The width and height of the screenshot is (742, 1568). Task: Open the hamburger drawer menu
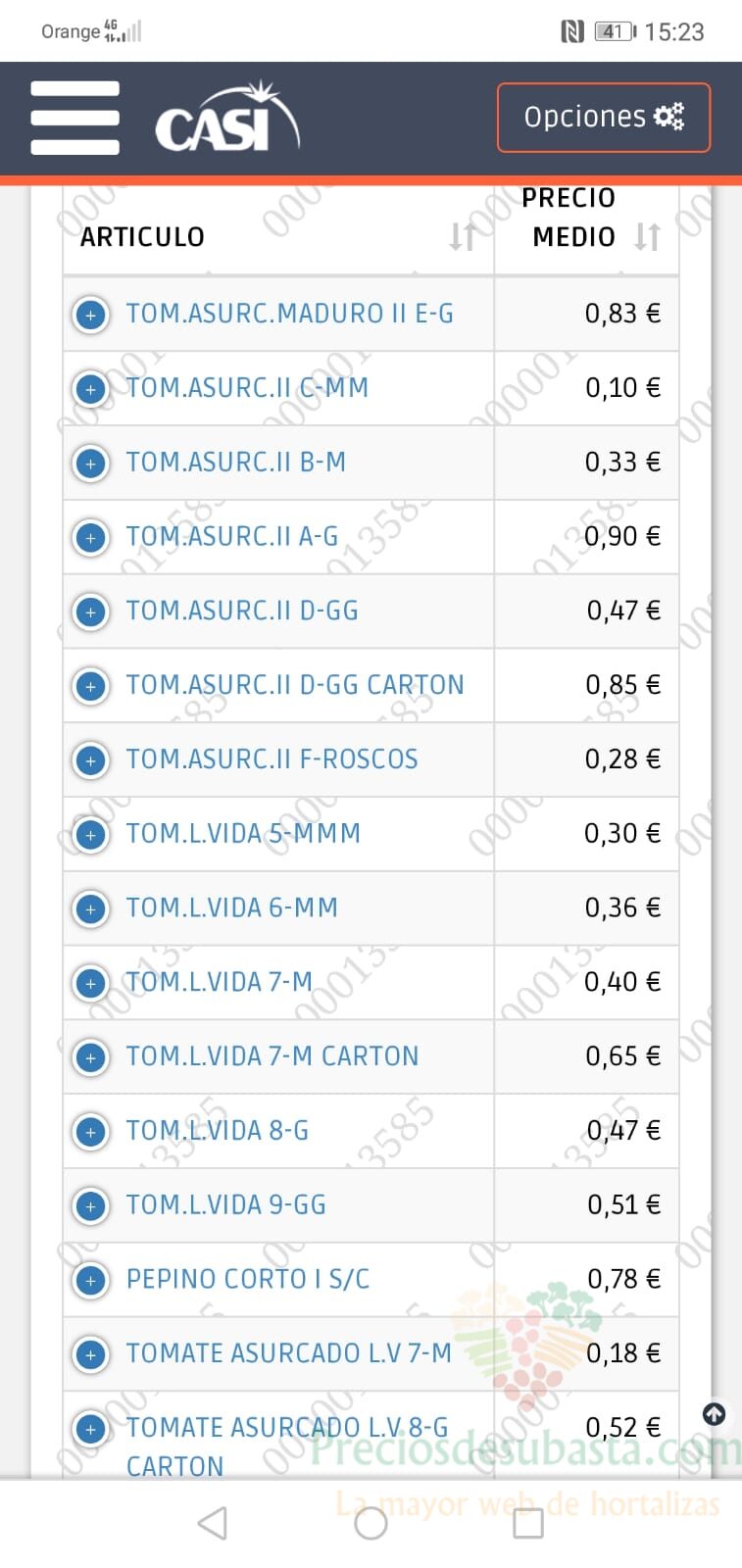point(75,118)
